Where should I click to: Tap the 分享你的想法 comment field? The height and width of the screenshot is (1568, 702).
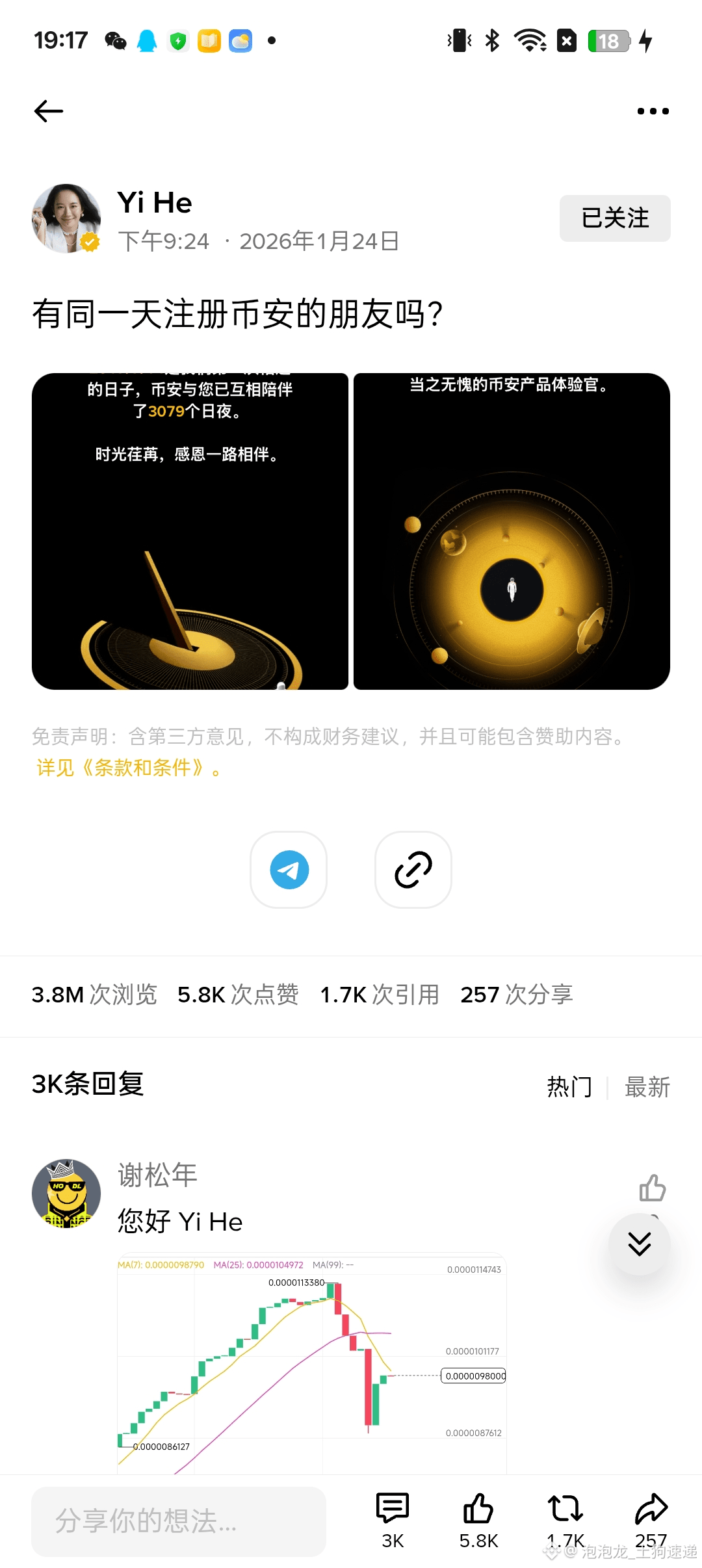(179, 1521)
